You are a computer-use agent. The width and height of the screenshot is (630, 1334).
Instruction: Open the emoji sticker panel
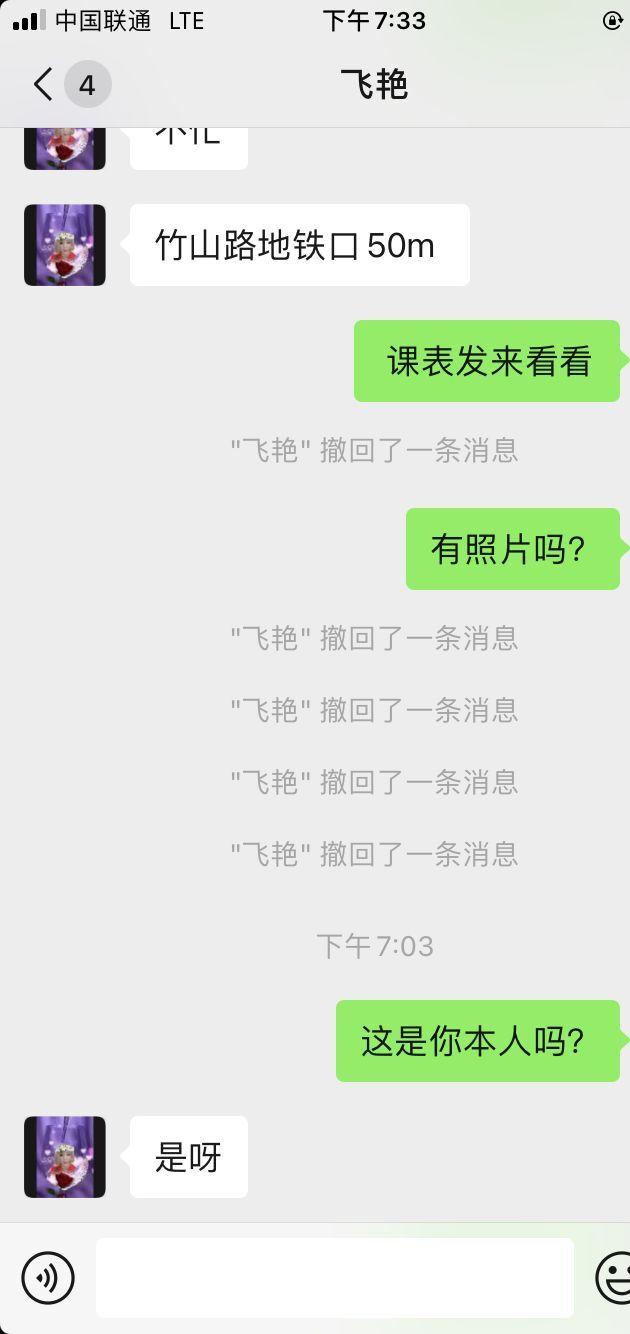[x=614, y=1277]
